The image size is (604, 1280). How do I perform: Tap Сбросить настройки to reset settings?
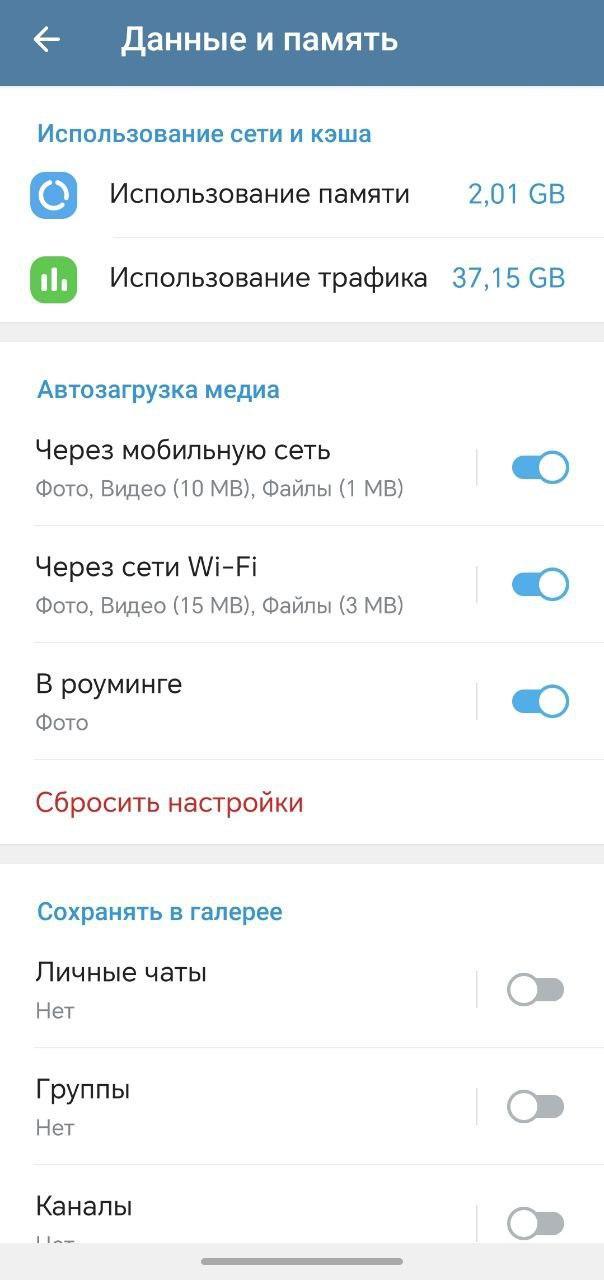click(170, 803)
